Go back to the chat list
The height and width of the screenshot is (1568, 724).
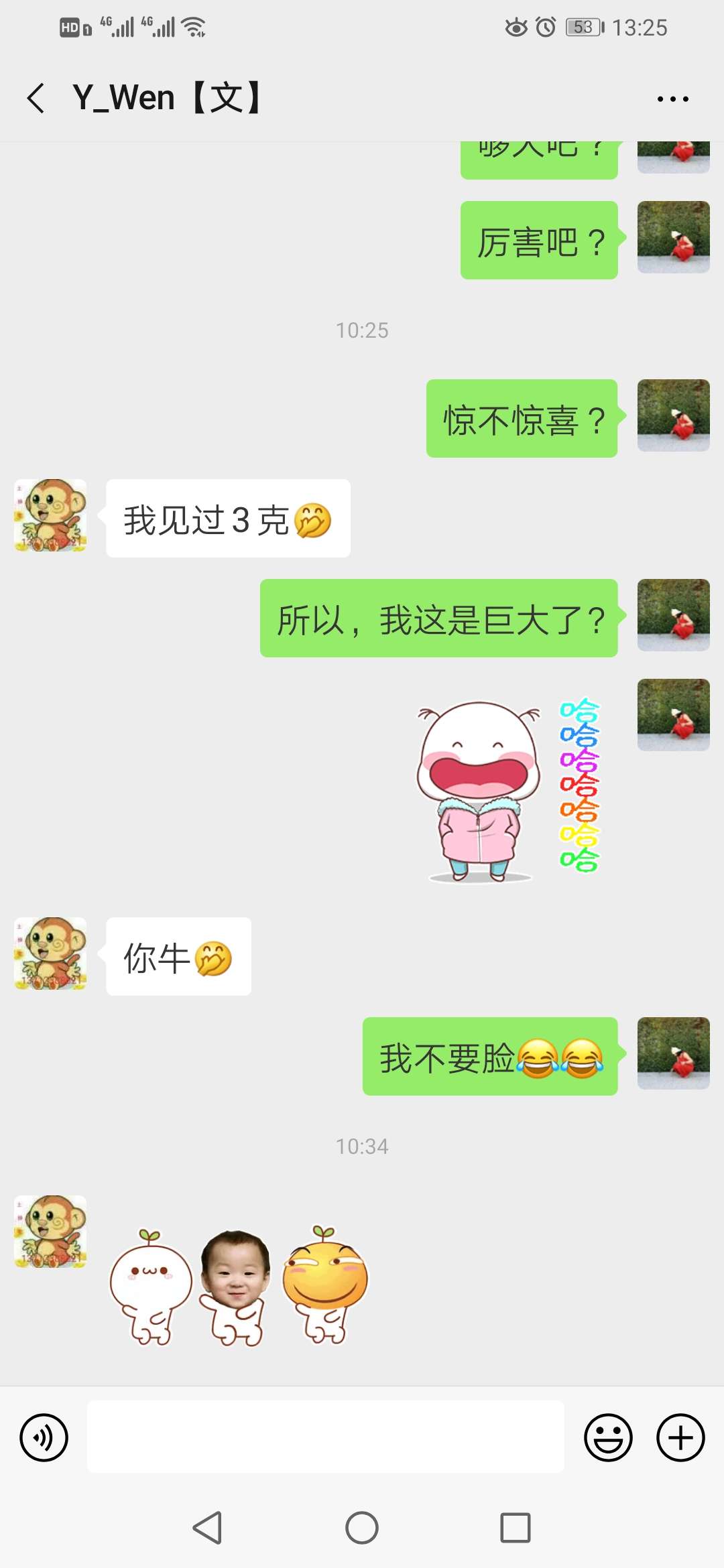[36, 99]
